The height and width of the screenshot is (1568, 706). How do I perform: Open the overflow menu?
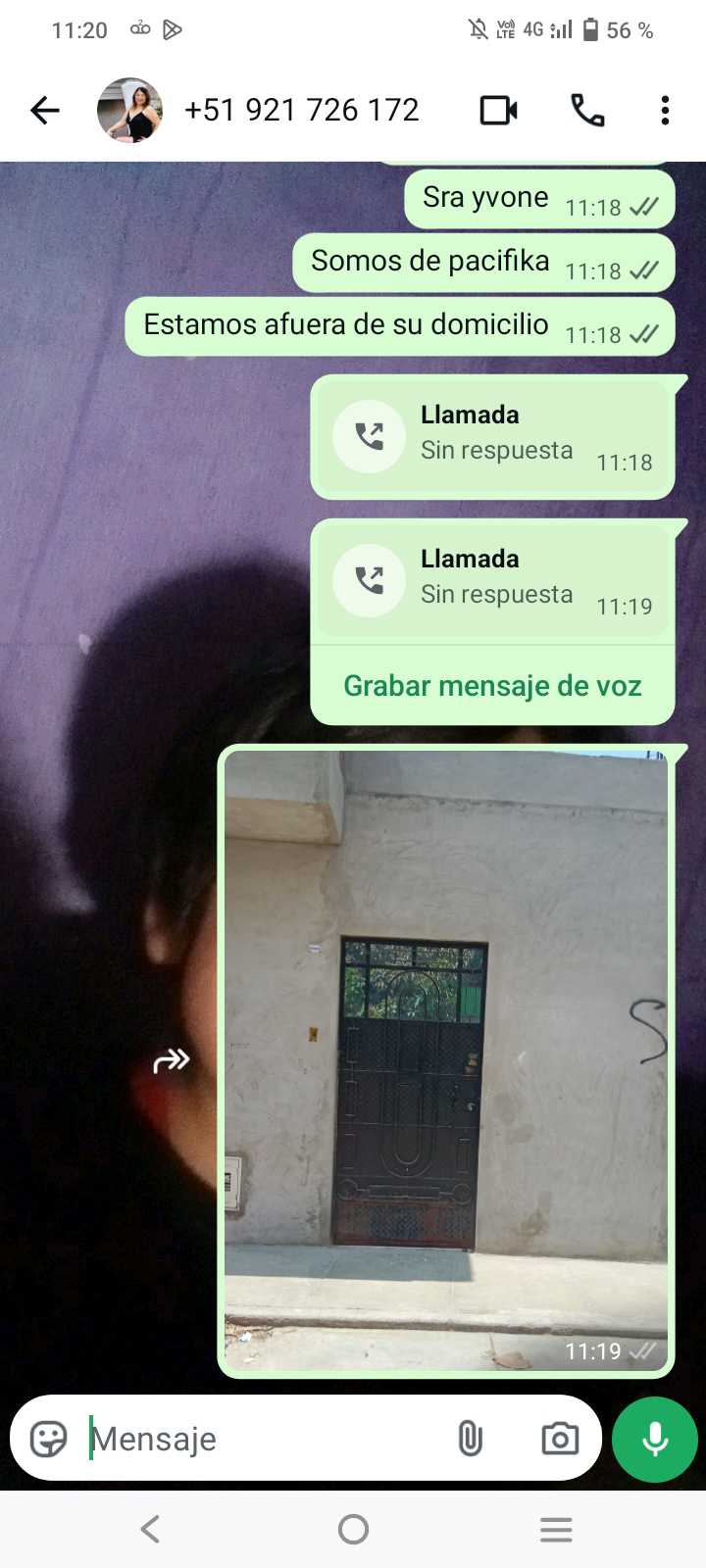point(665,111)
